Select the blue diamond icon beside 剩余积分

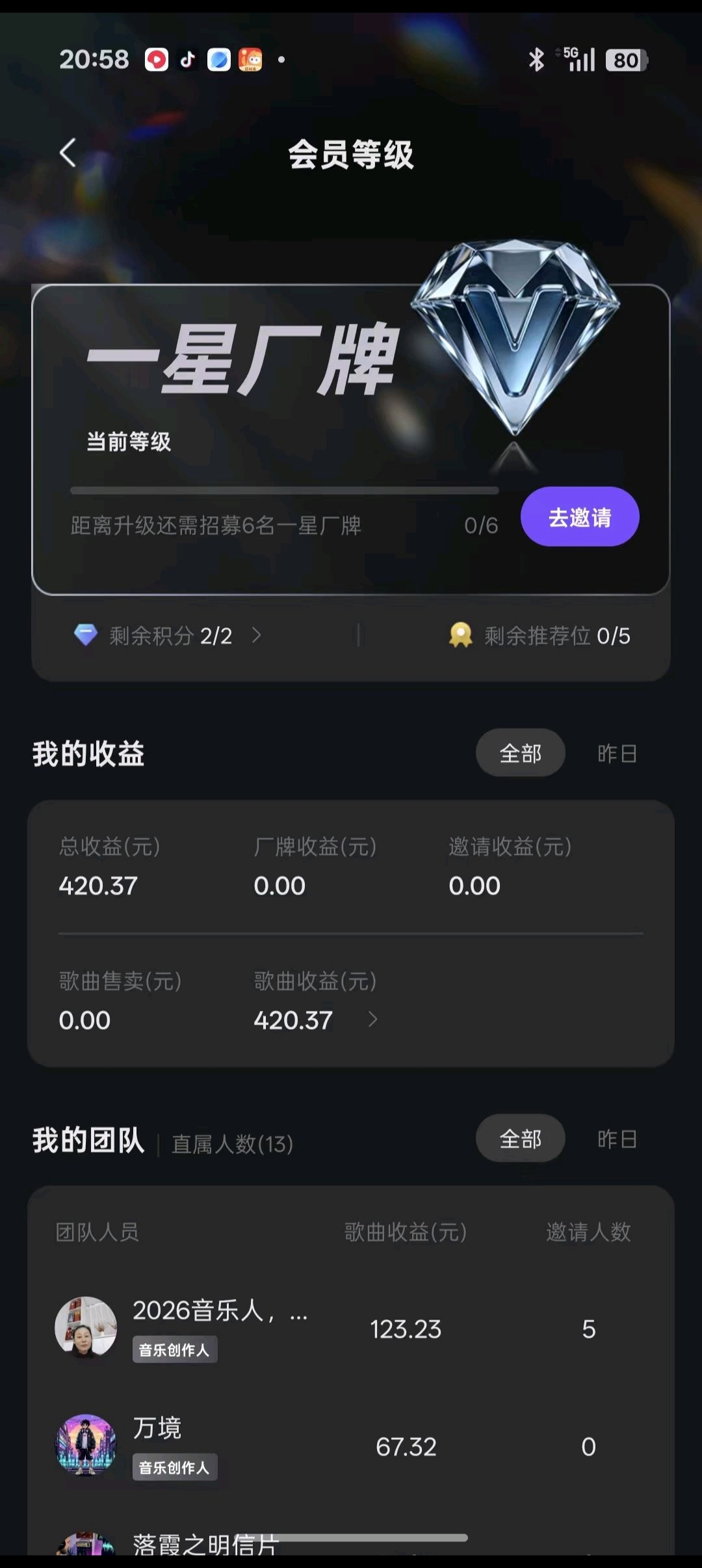point(85,634)
